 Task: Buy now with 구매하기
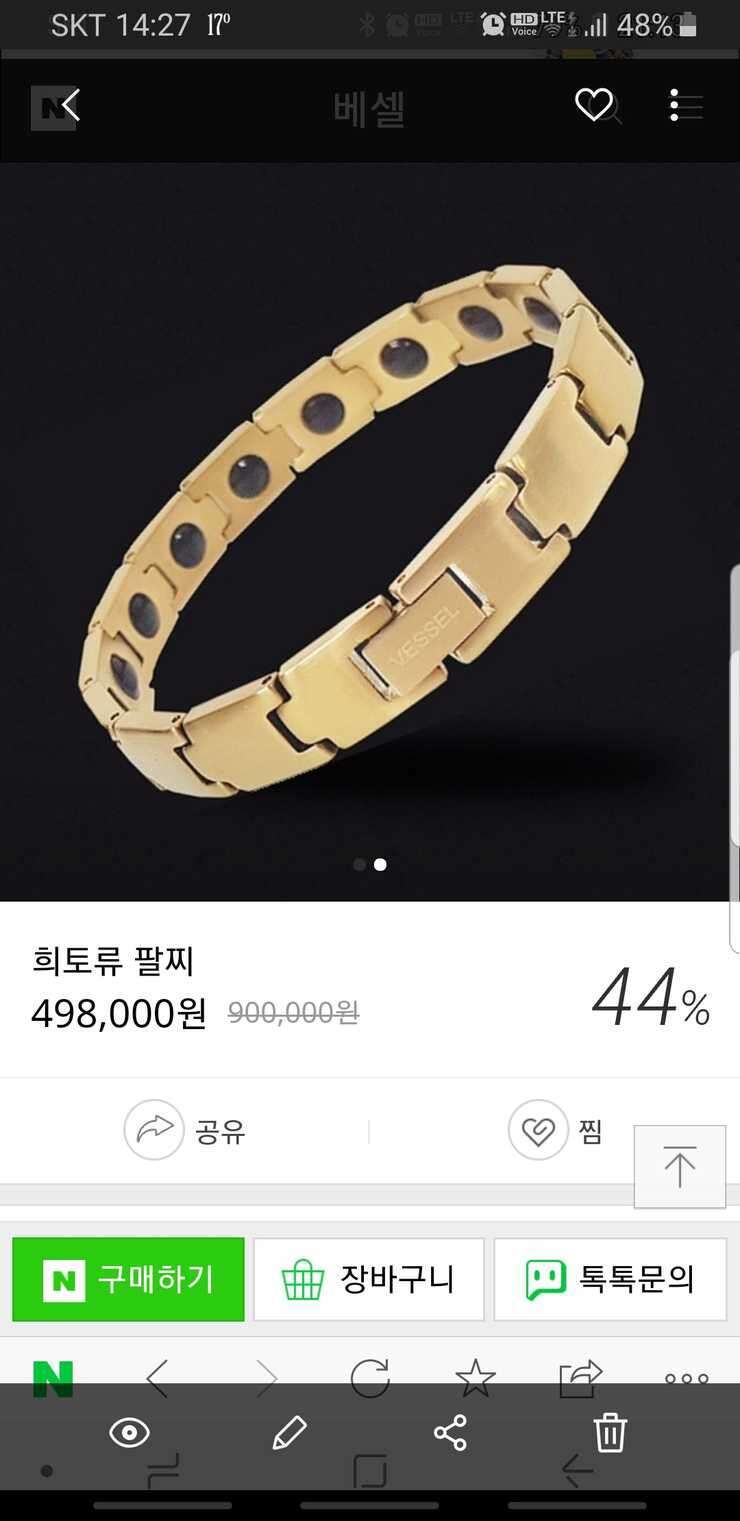[x=128, y=1279]
